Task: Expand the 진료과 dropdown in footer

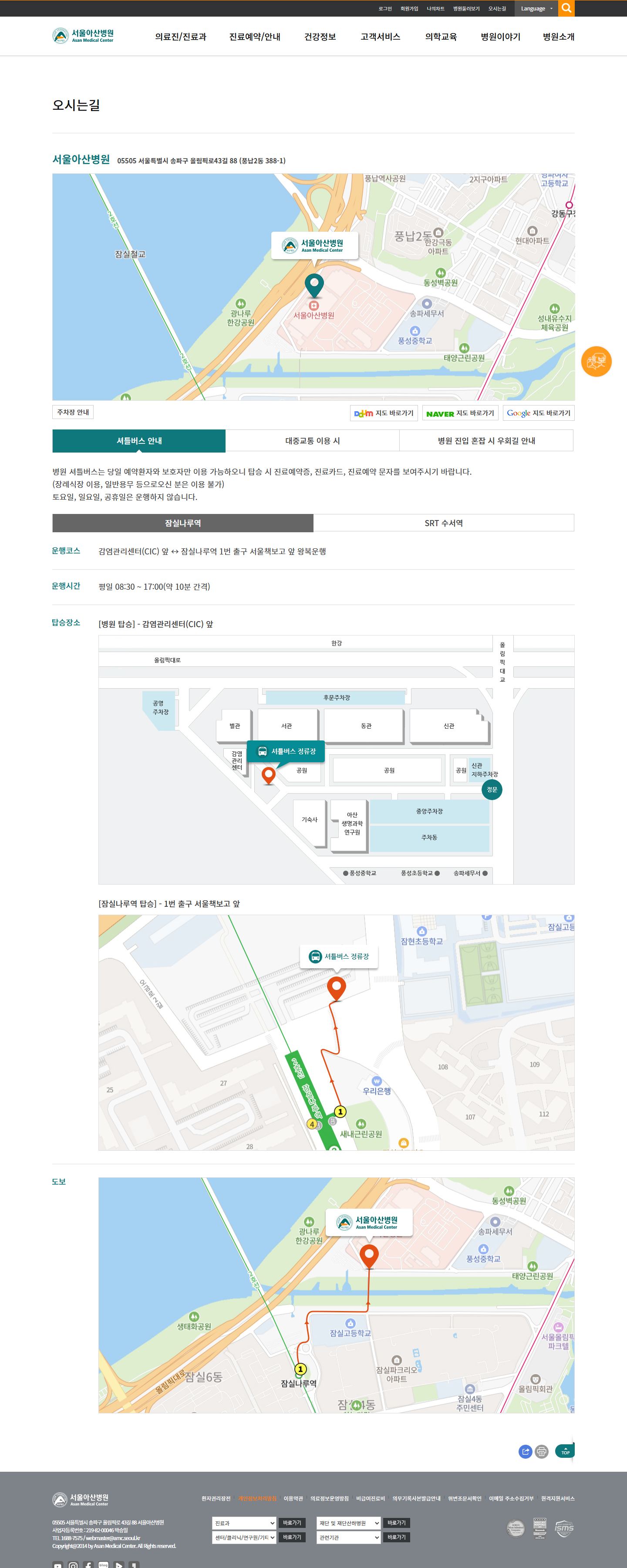Action: pos(244,1523)
